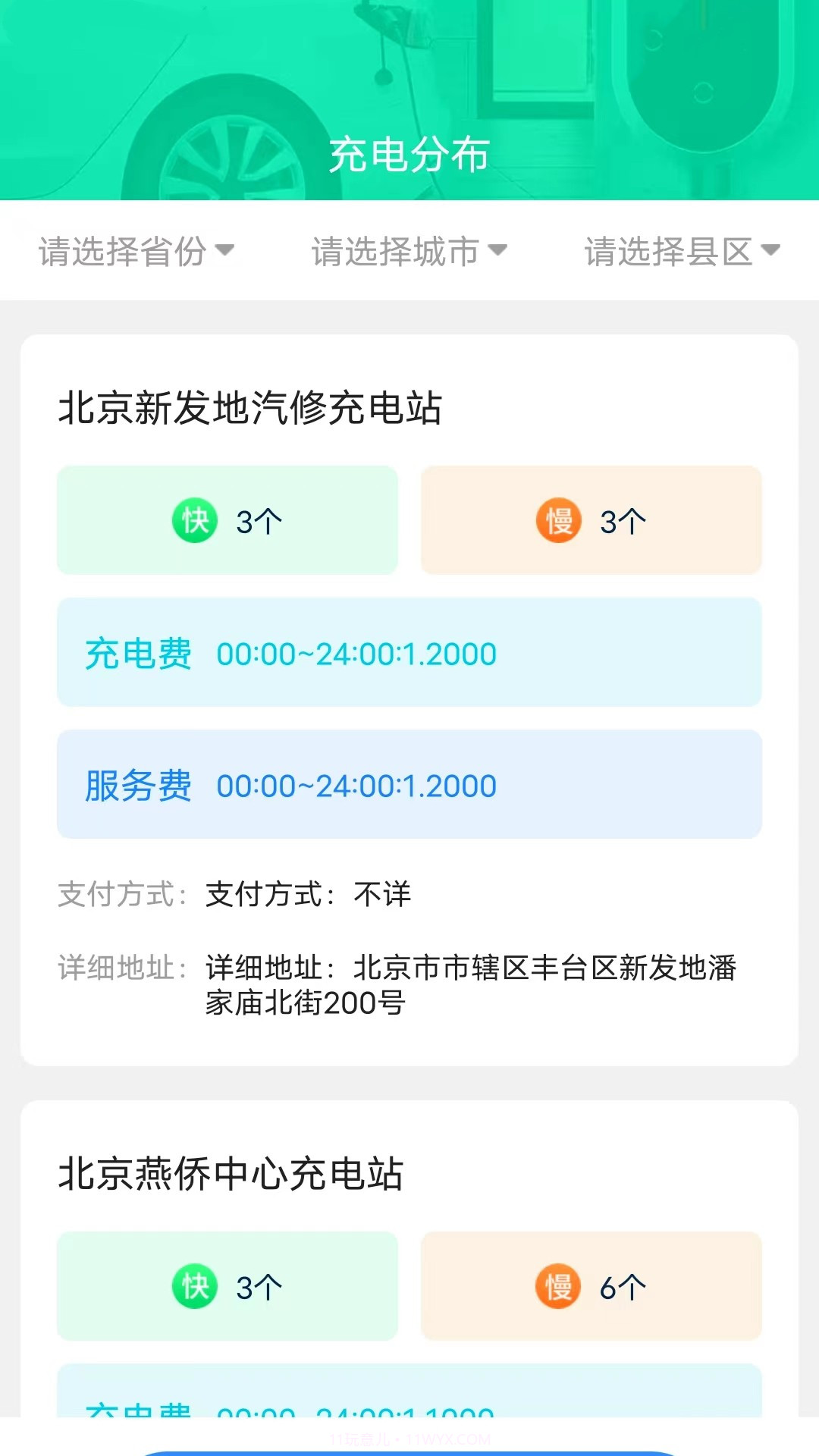Tap the blue action button at screen bottom
Screen dimensions: 819x1456
[x=409, y=1447]
